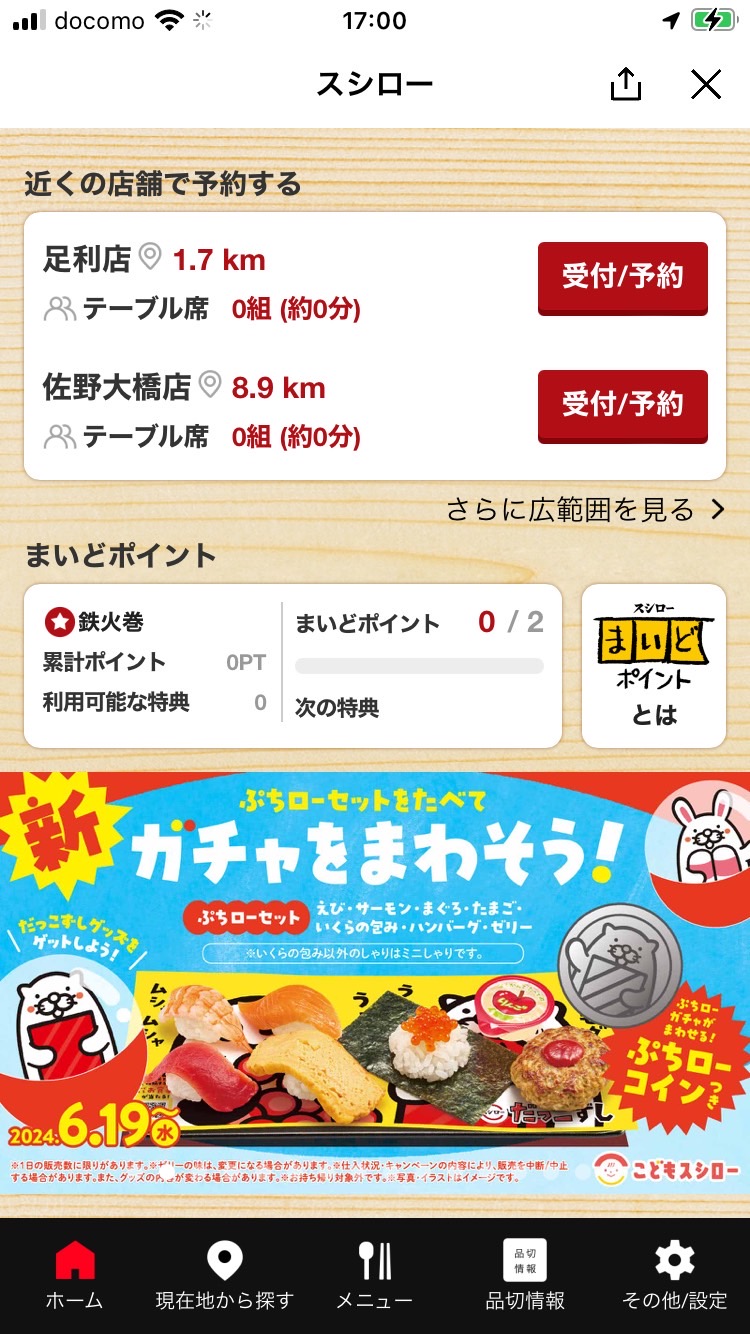The image size is (750, 1334).
Task: Open さらに広範囲を見る link
Action: coord(585,510)
